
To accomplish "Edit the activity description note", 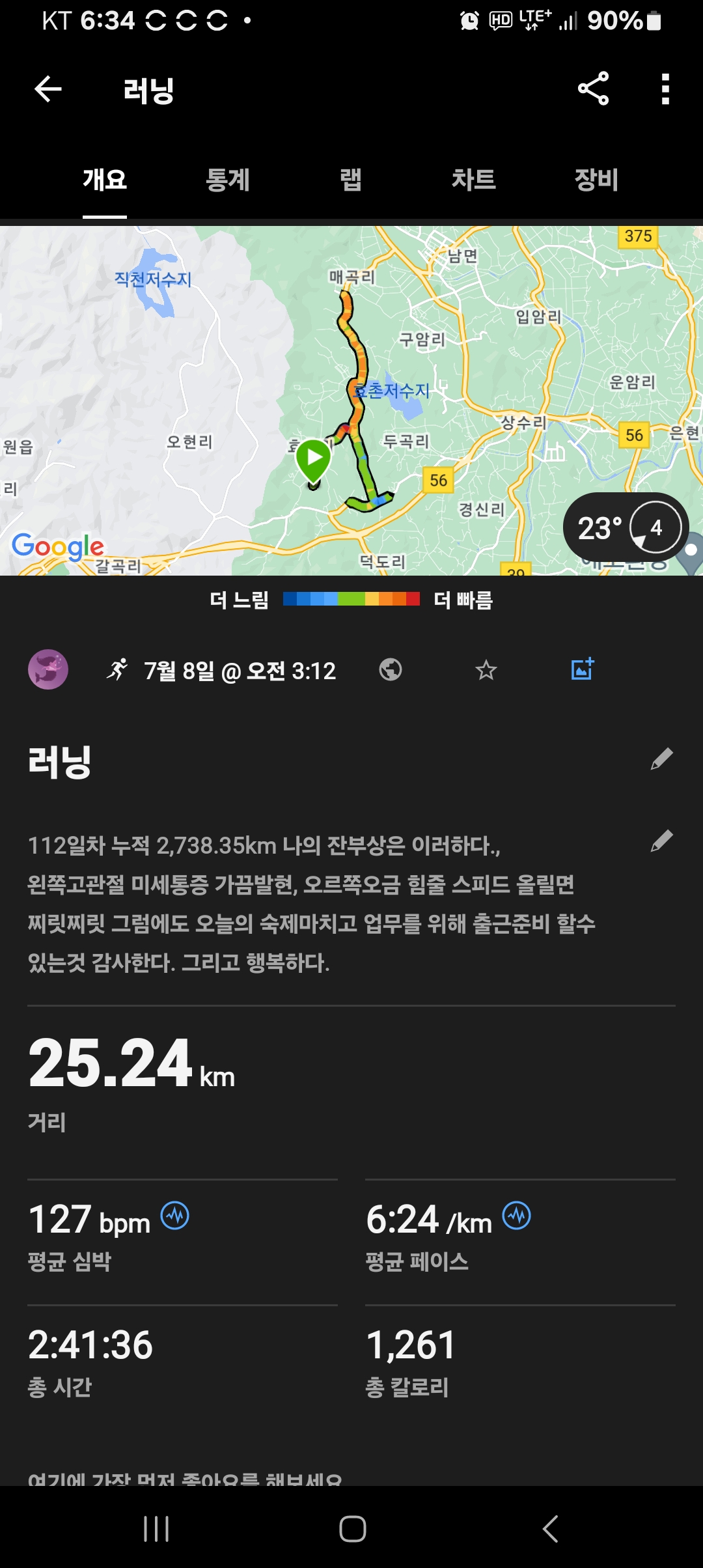I will [x=661, y=841].
